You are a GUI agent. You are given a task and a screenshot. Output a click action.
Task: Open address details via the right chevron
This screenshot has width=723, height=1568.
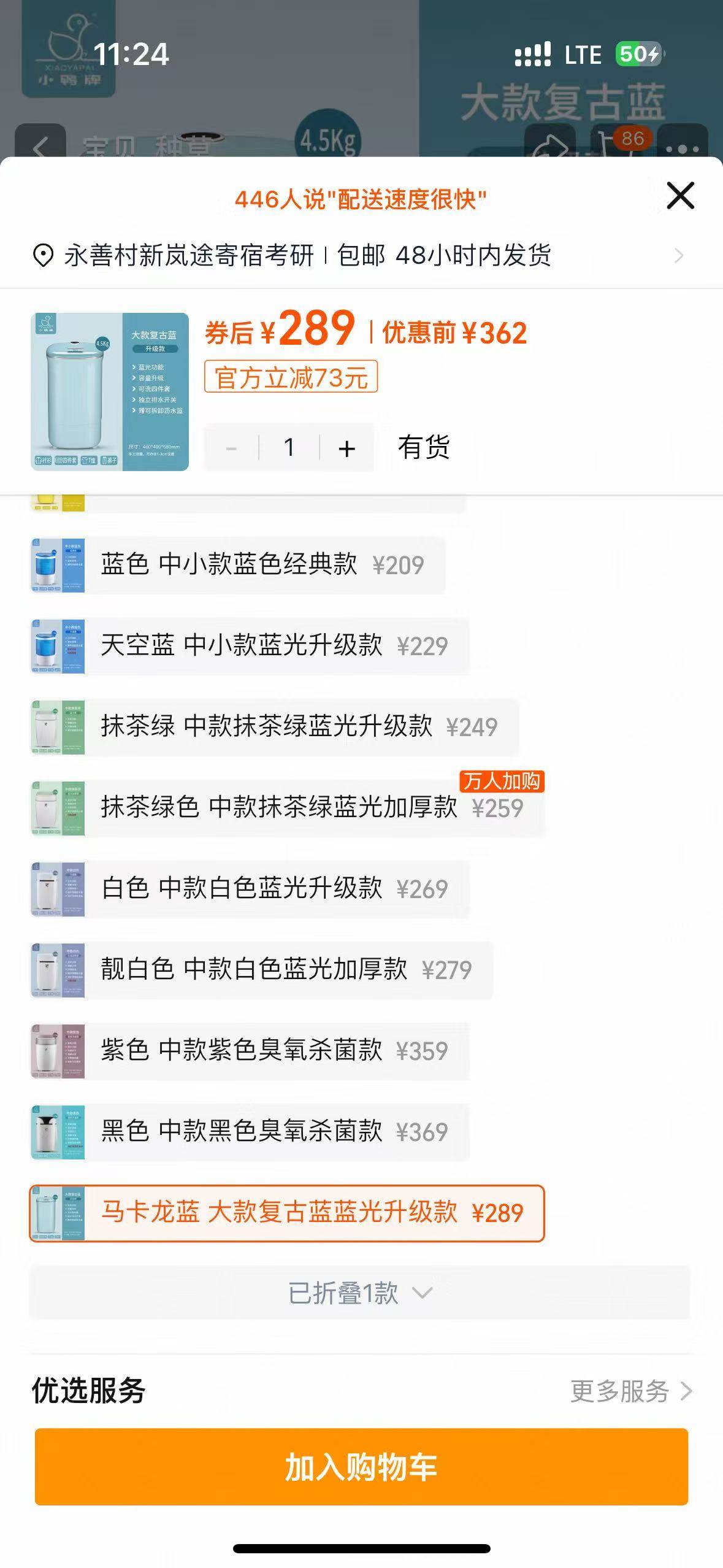click(679, 256)
